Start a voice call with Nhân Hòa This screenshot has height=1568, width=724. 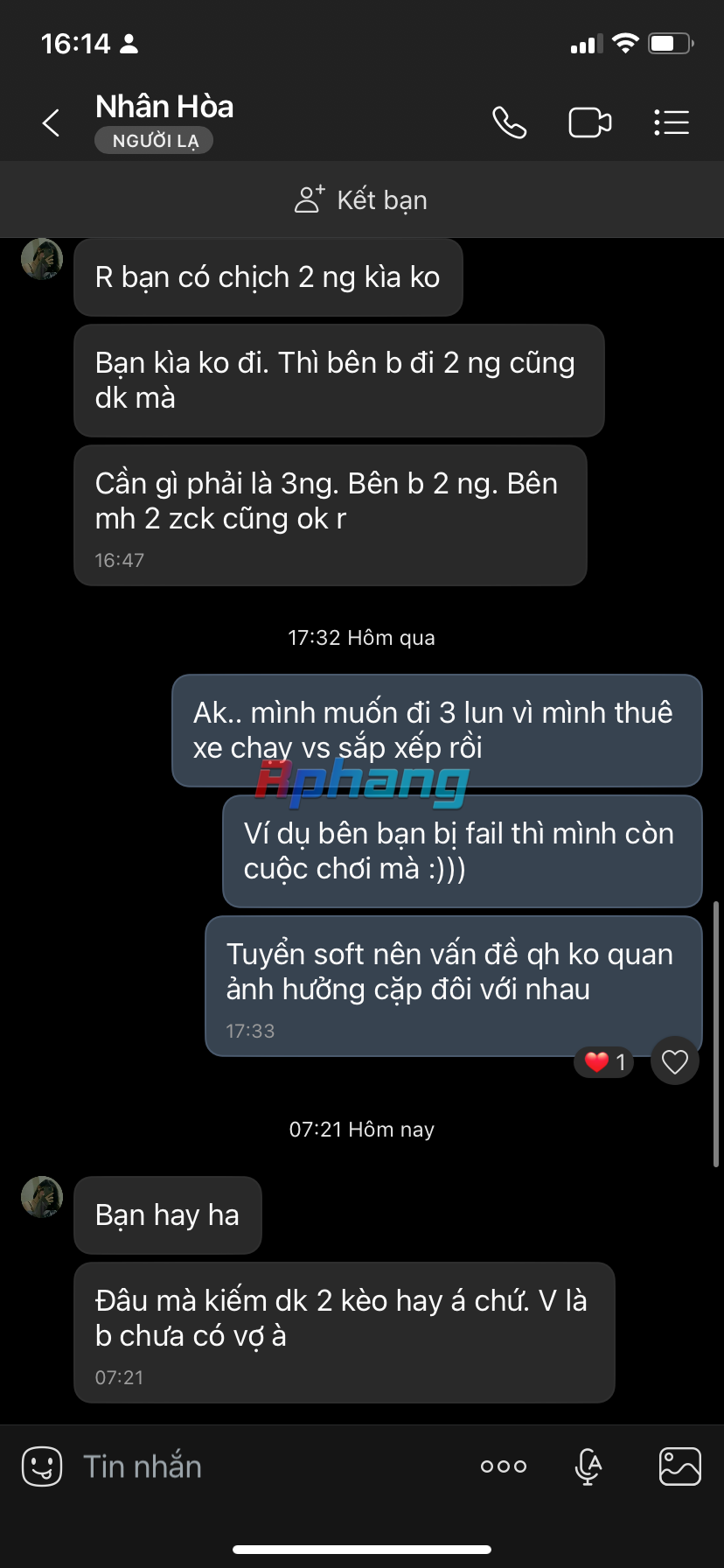pos(509,122)
